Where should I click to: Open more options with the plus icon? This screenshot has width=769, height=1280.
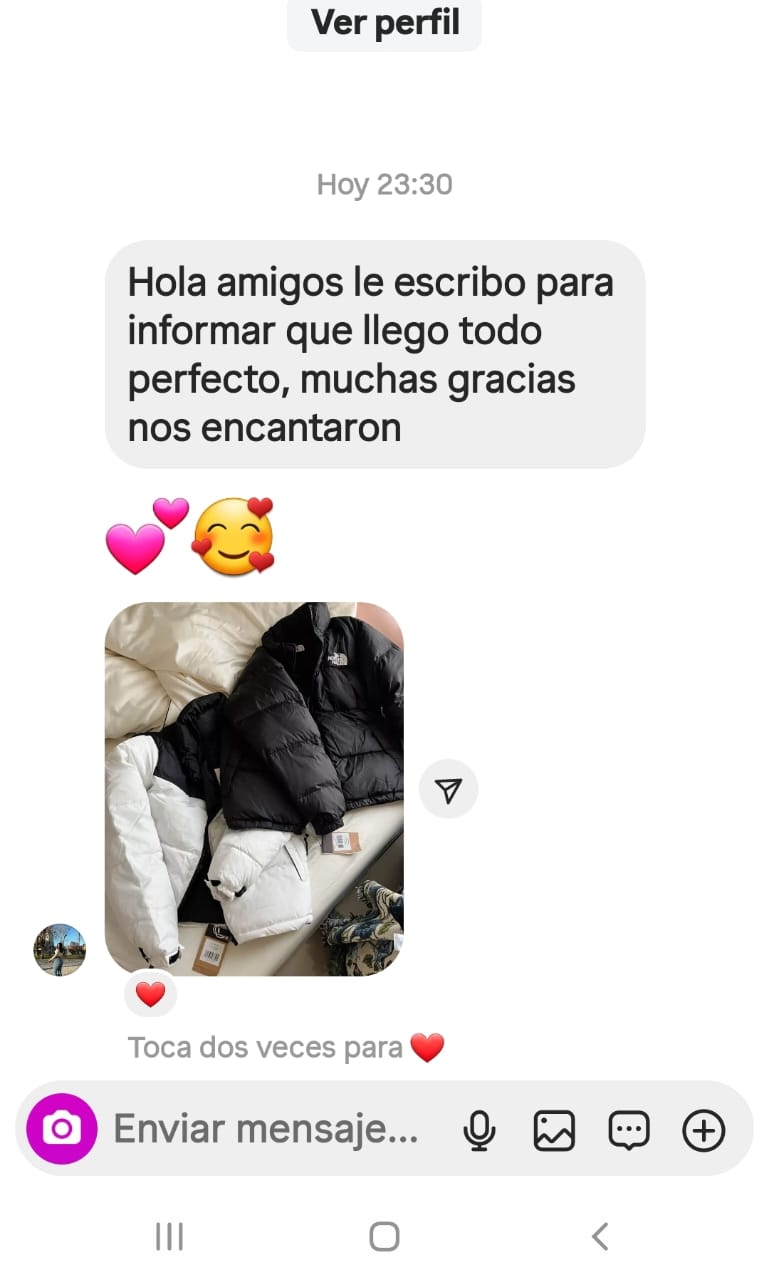click(703, 1130)
